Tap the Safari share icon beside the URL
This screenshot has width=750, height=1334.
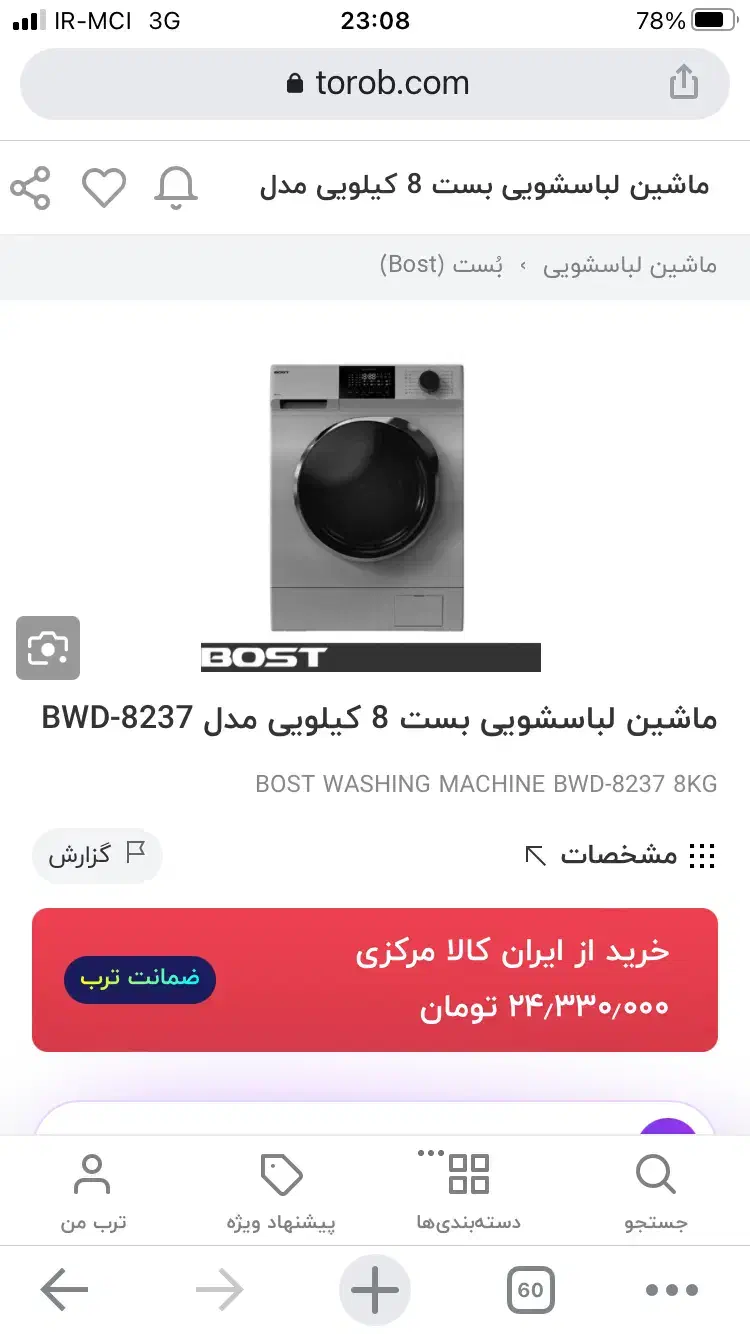684,83
